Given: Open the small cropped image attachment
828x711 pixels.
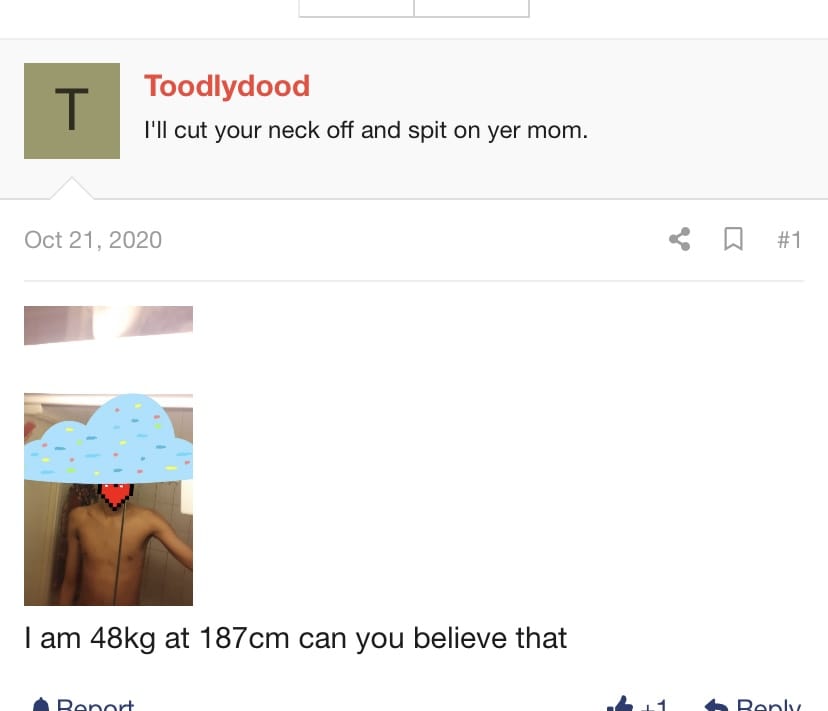Looking at the screenshot, I should coord(108,325).
